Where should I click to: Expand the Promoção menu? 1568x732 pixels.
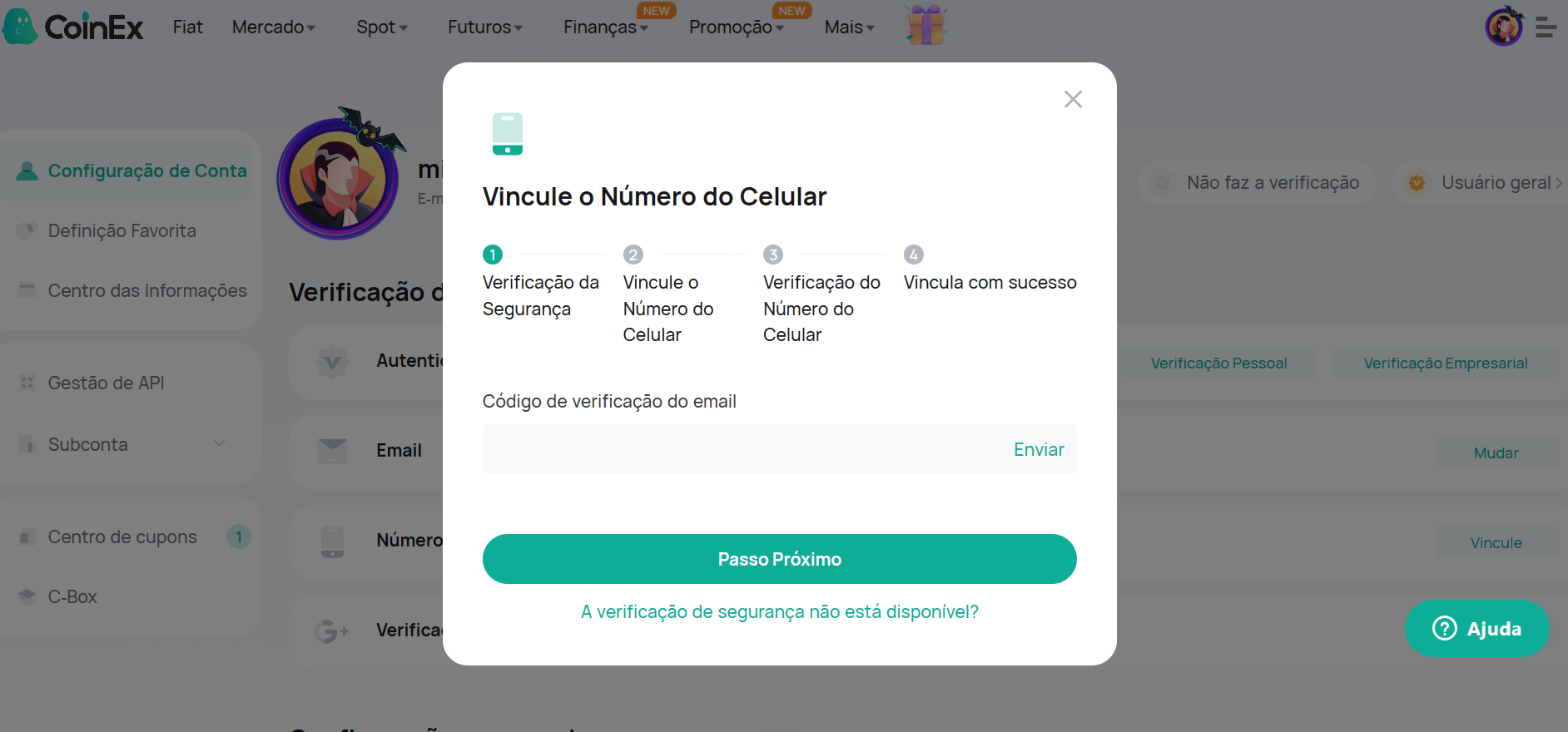tap(736, 27)
